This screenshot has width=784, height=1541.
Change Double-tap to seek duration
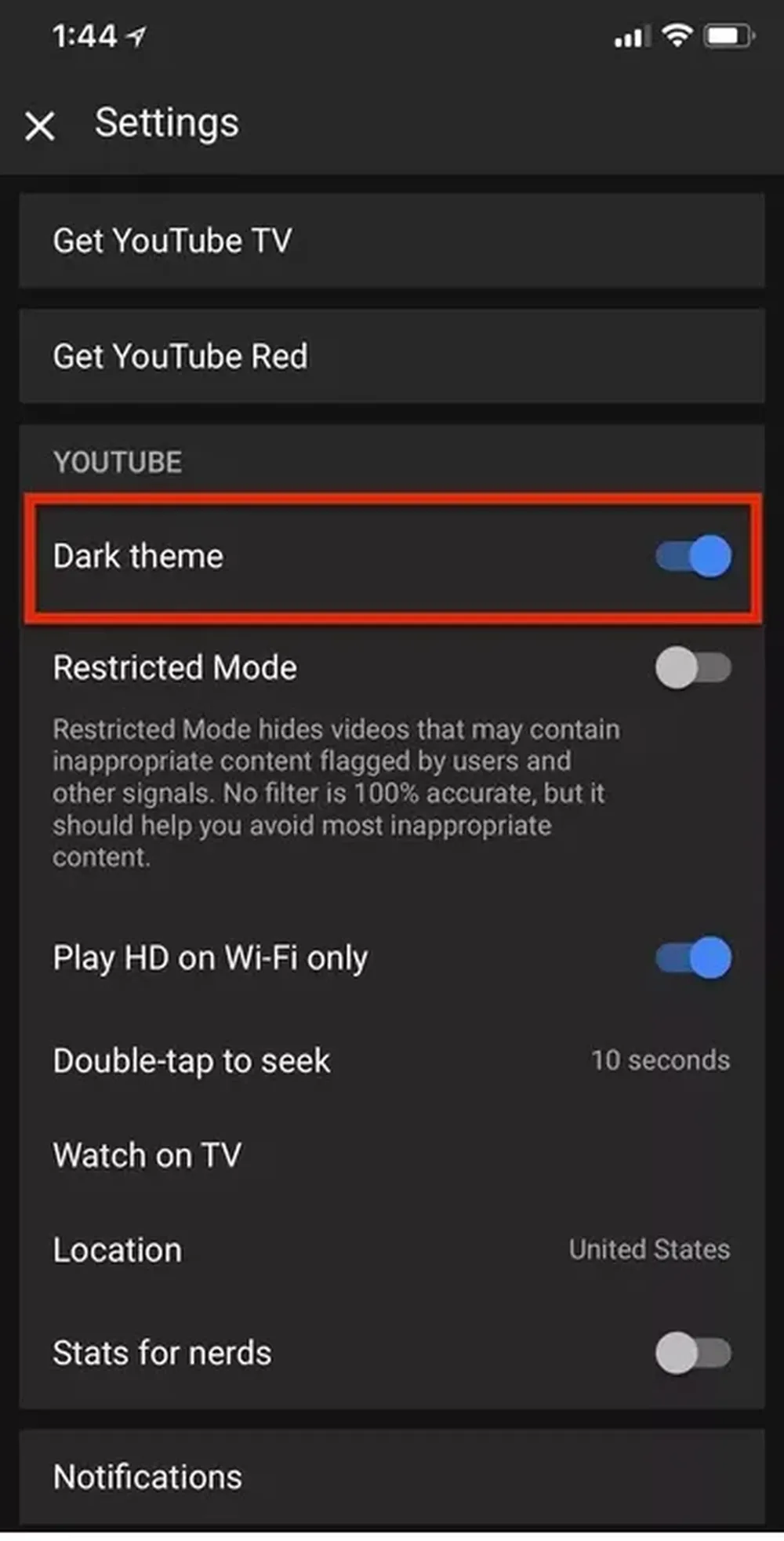(390, 1060)
